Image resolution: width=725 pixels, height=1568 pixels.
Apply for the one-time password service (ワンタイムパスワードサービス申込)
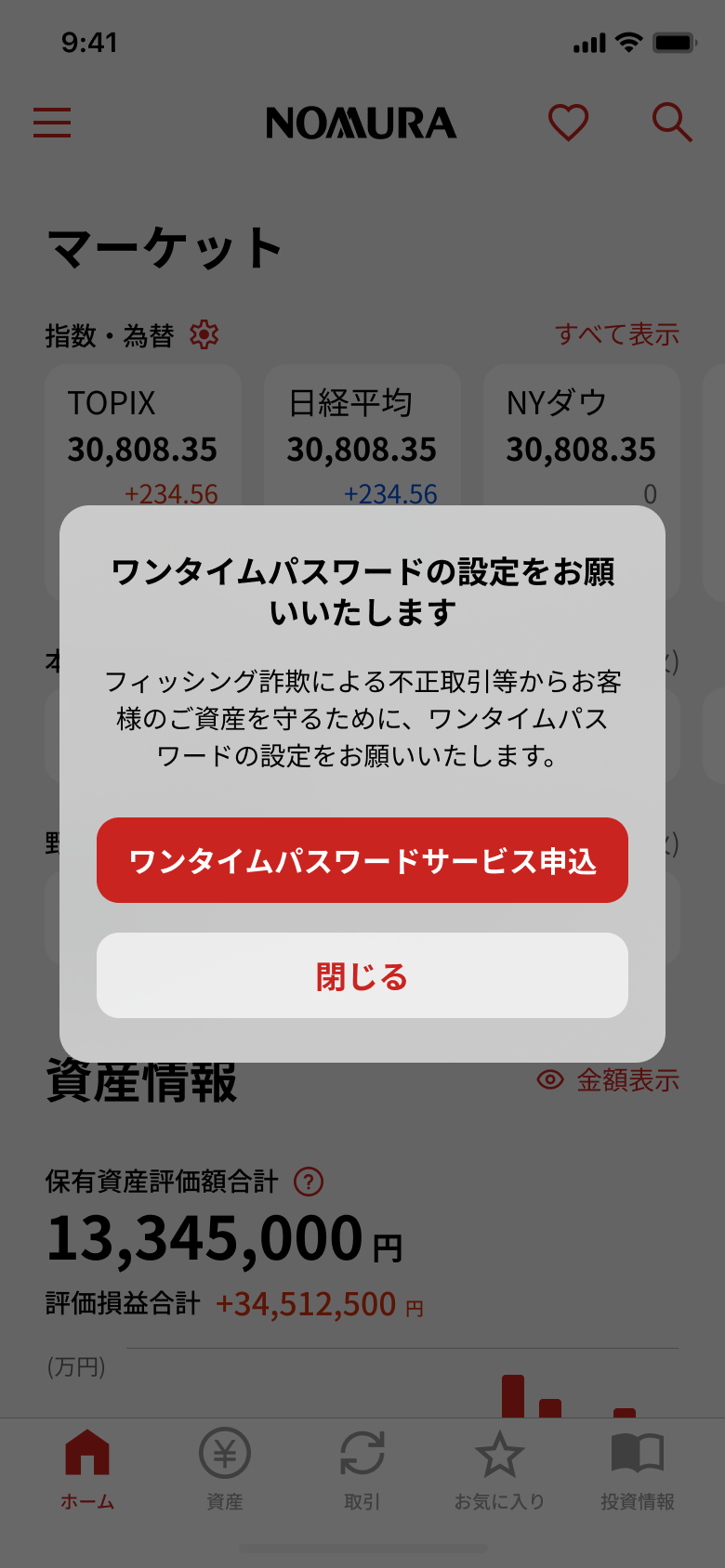pos(362,860)
